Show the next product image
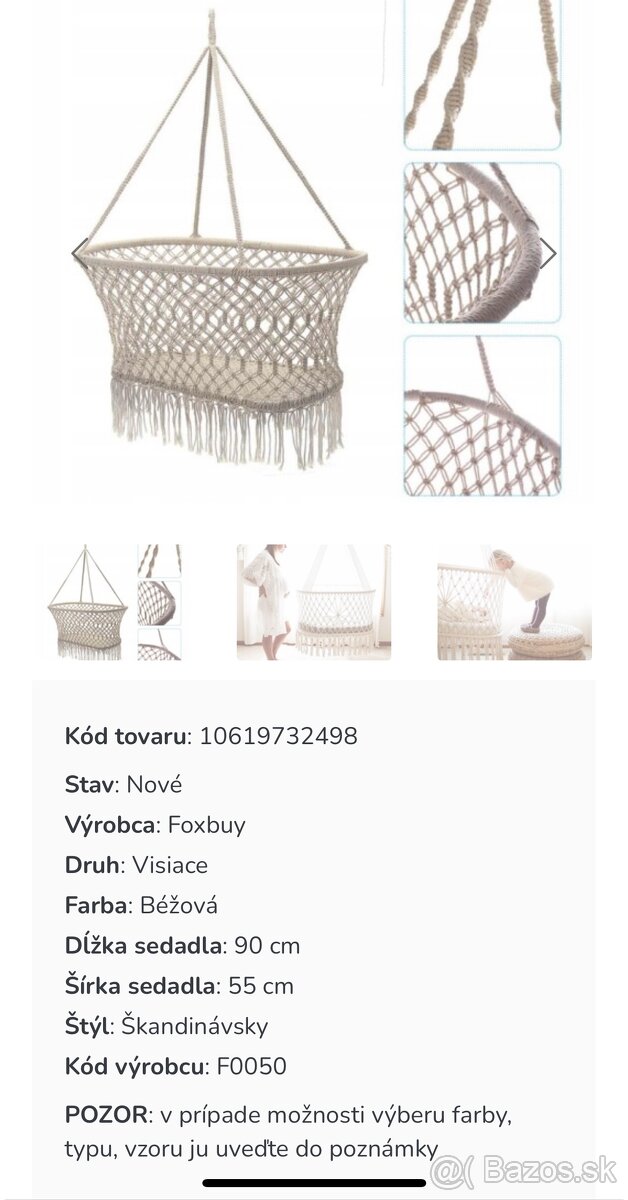 click(x=548, y=252)
